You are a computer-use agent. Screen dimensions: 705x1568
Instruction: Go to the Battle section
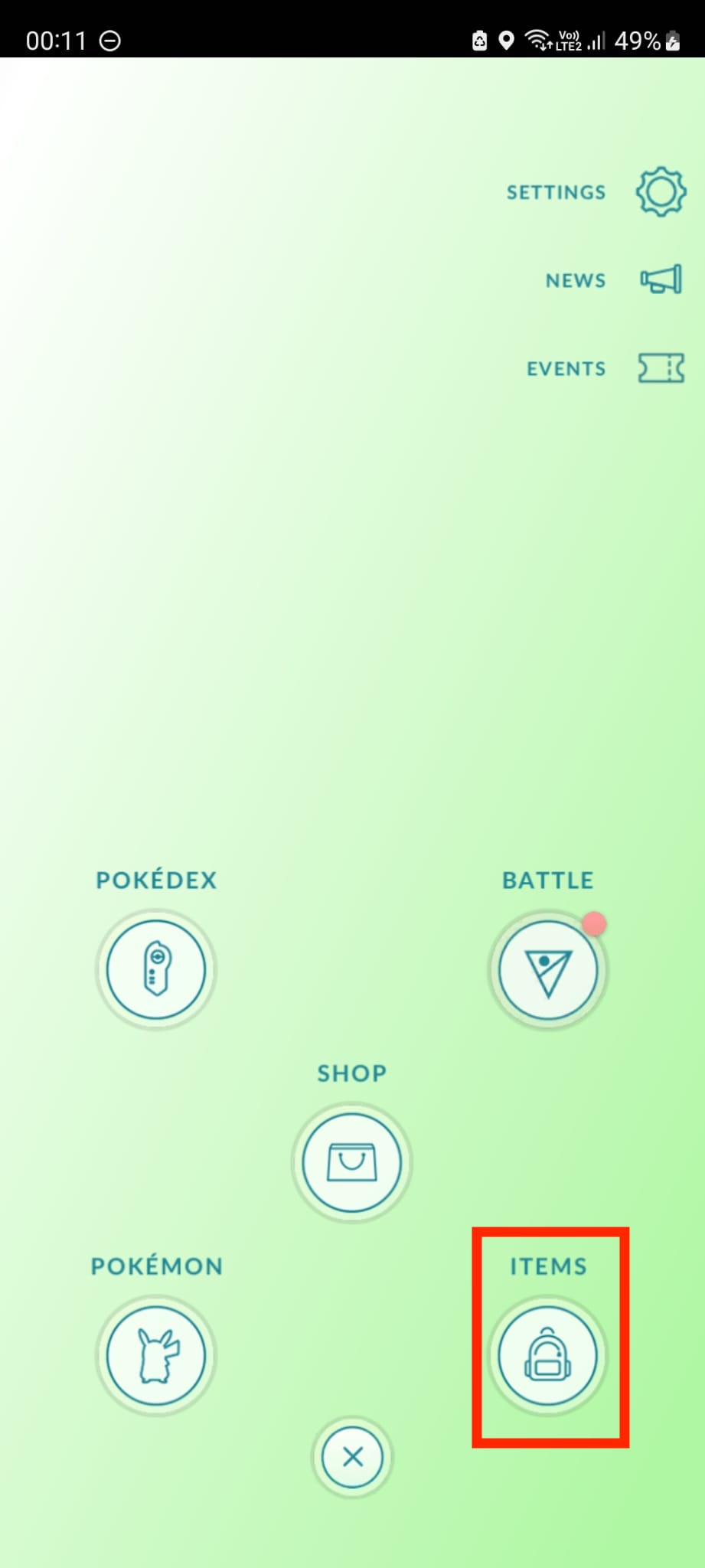point(548,970)
